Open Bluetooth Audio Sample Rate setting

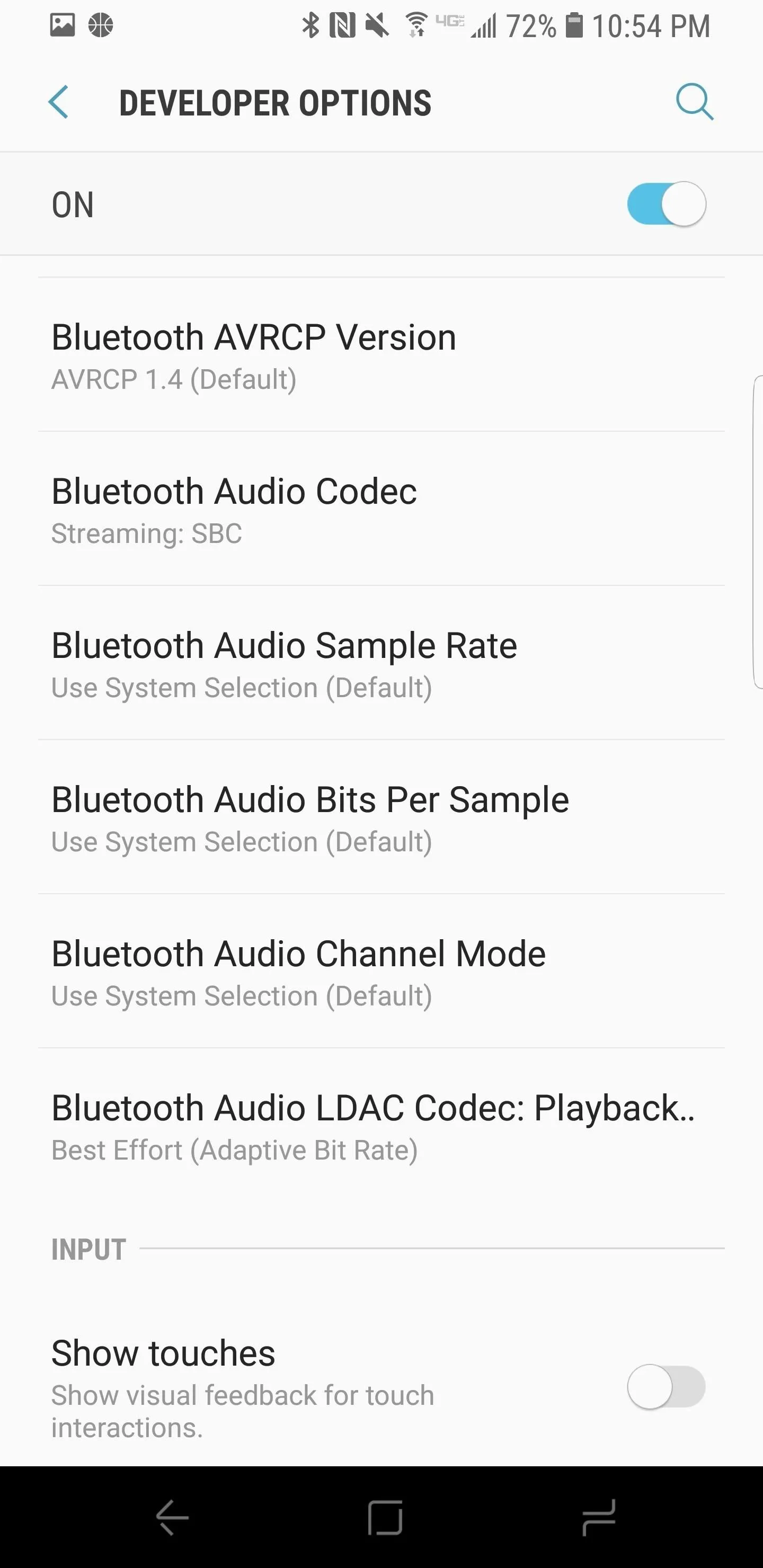381,663
